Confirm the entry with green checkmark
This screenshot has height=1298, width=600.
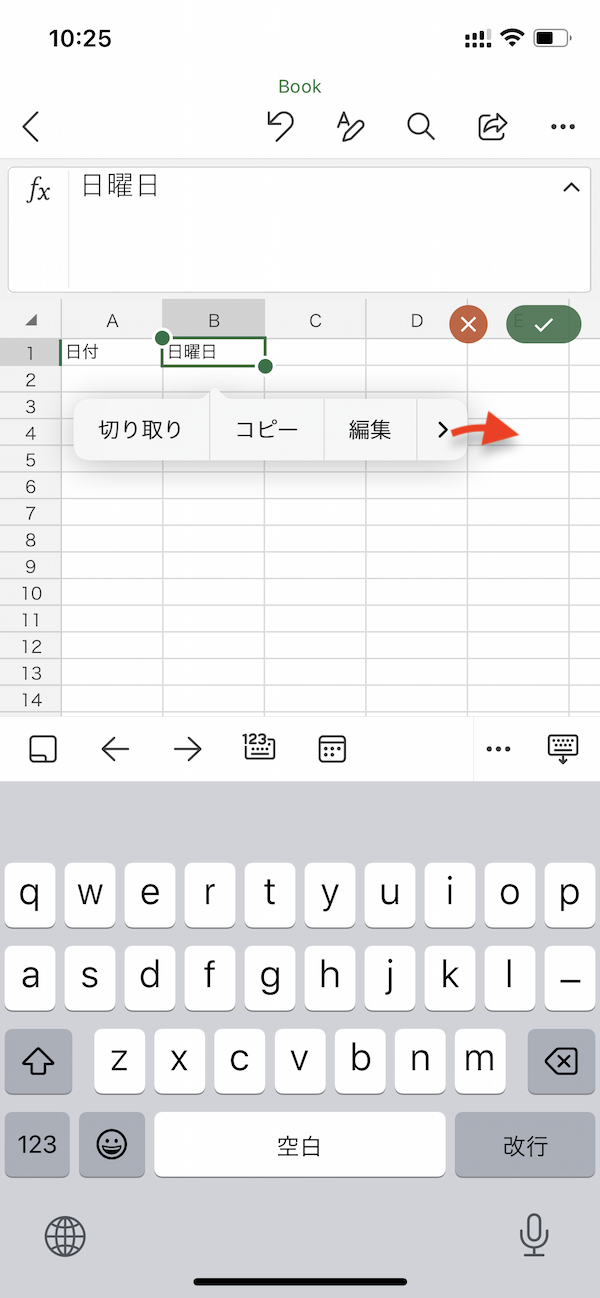(x=543, y=324)
